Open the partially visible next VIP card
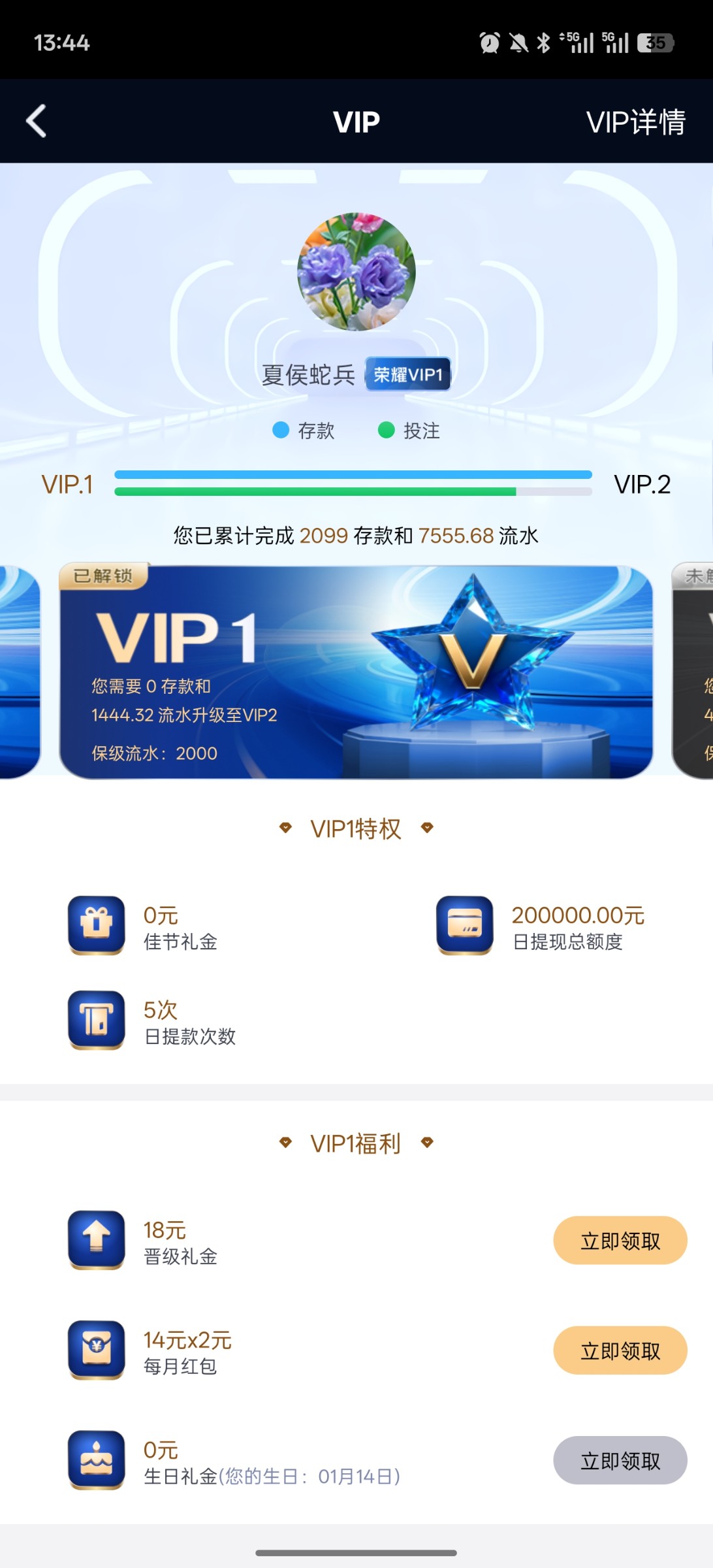 tap(695, 672)
